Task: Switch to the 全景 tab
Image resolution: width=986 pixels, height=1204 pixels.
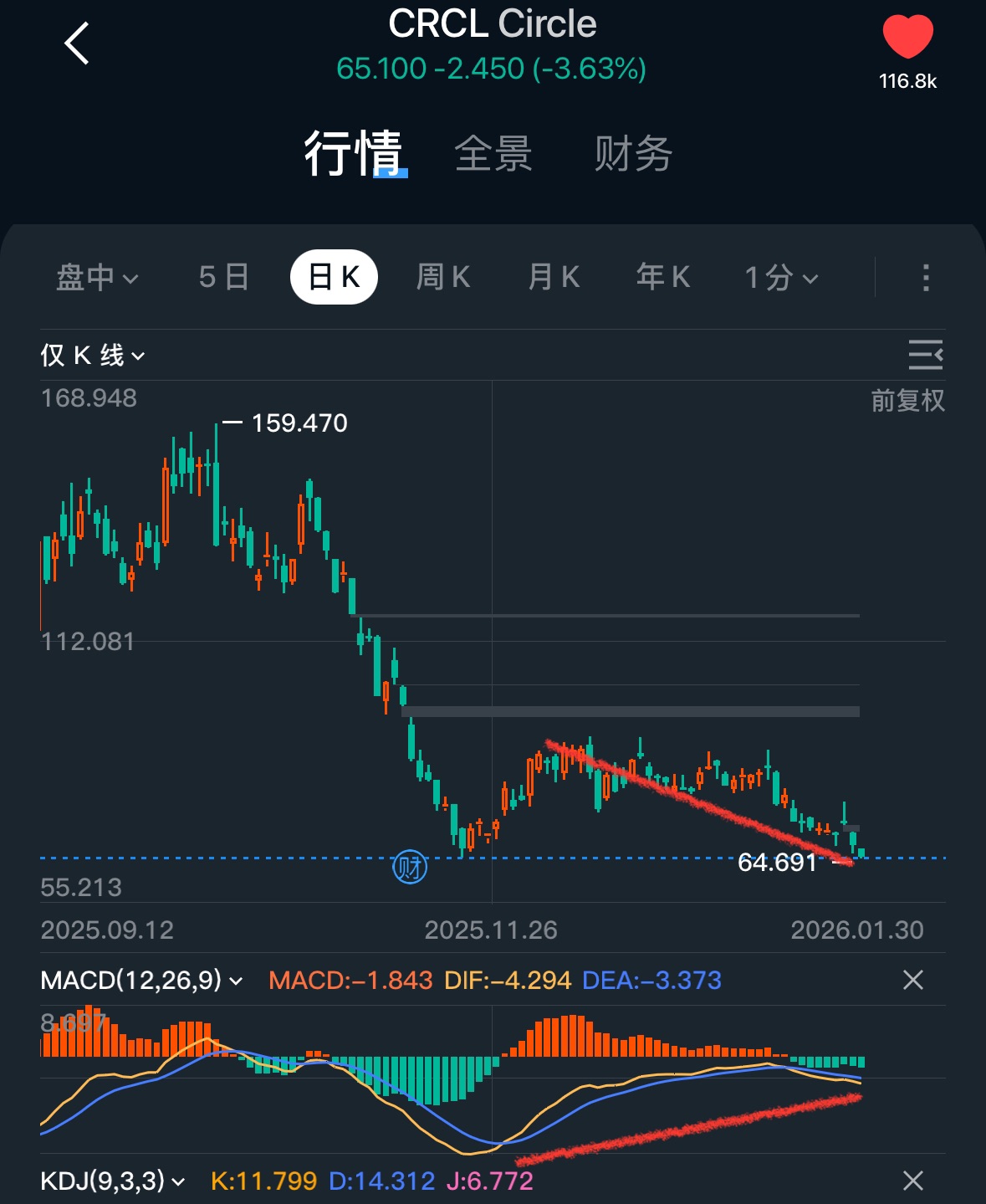Action: click(493, 154)
